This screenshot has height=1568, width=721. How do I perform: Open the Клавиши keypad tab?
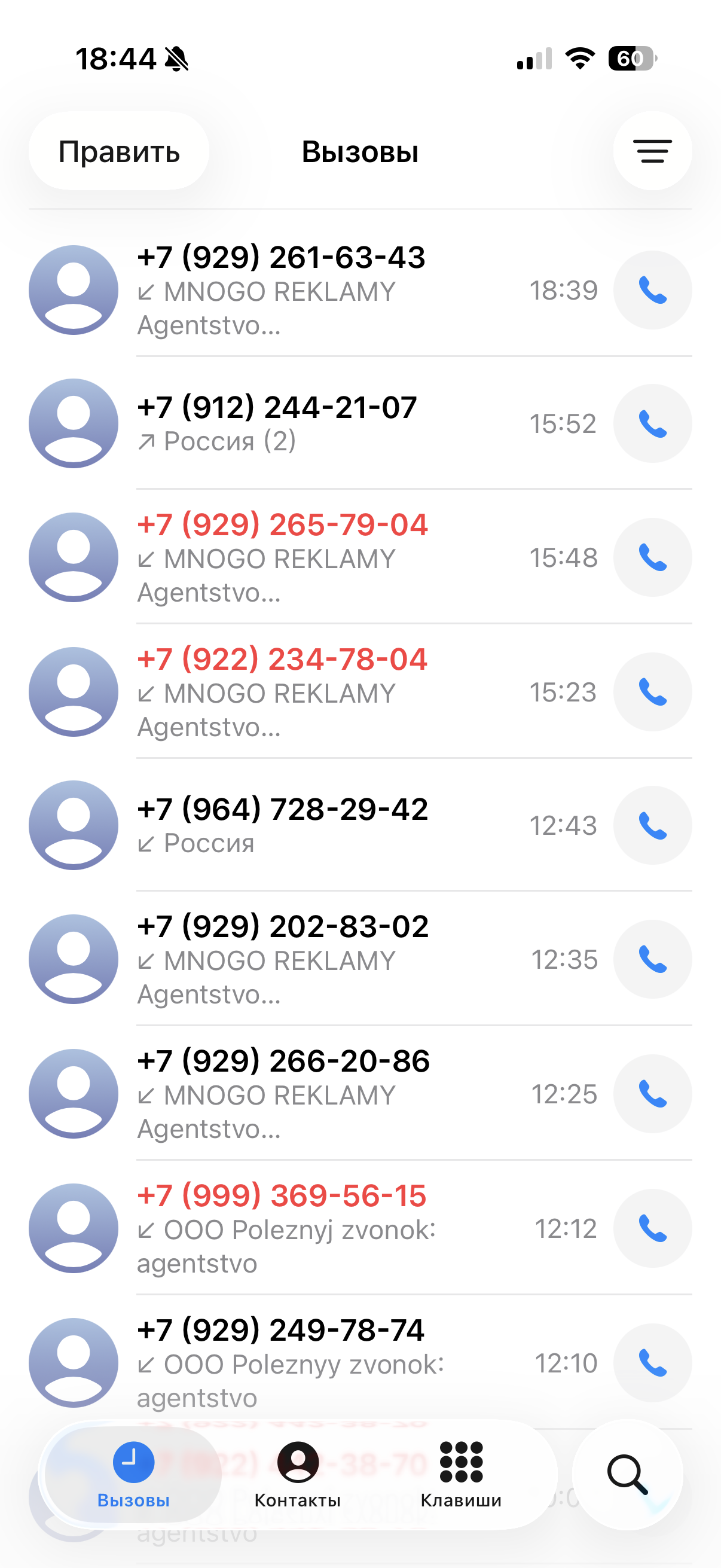pos(460,1474)
